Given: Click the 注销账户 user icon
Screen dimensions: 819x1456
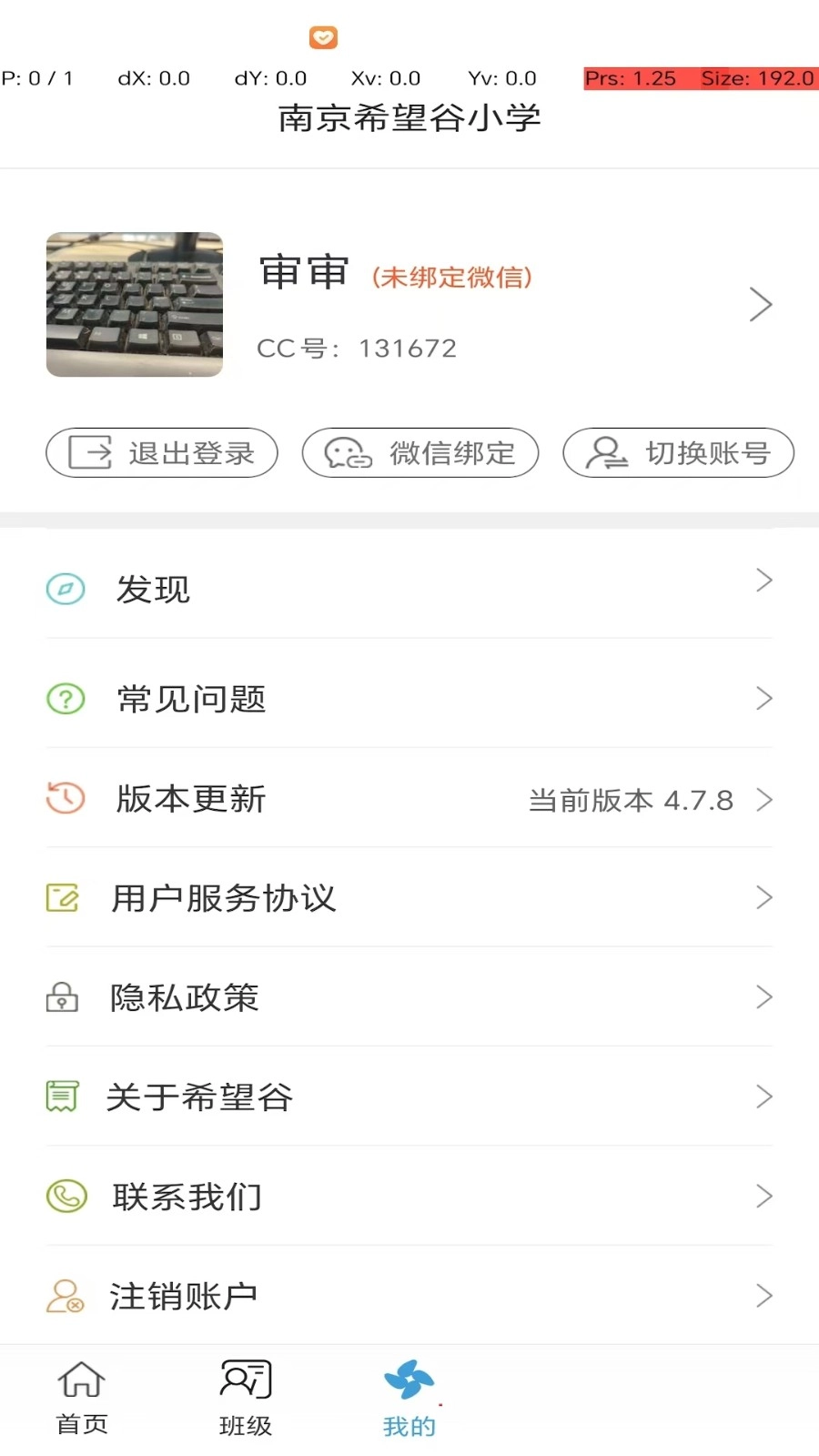Looking at the screenshot, I should 62,1295.
